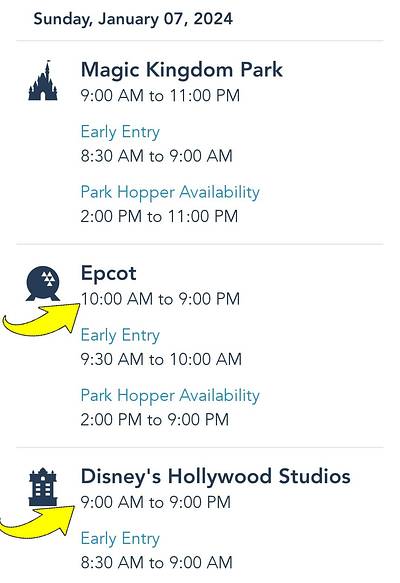Screen dimensions: 400x583
Task: Select Early Entry under Disney's Hollywood Studios
Action: pyautogui.click(x=120, y=539)
